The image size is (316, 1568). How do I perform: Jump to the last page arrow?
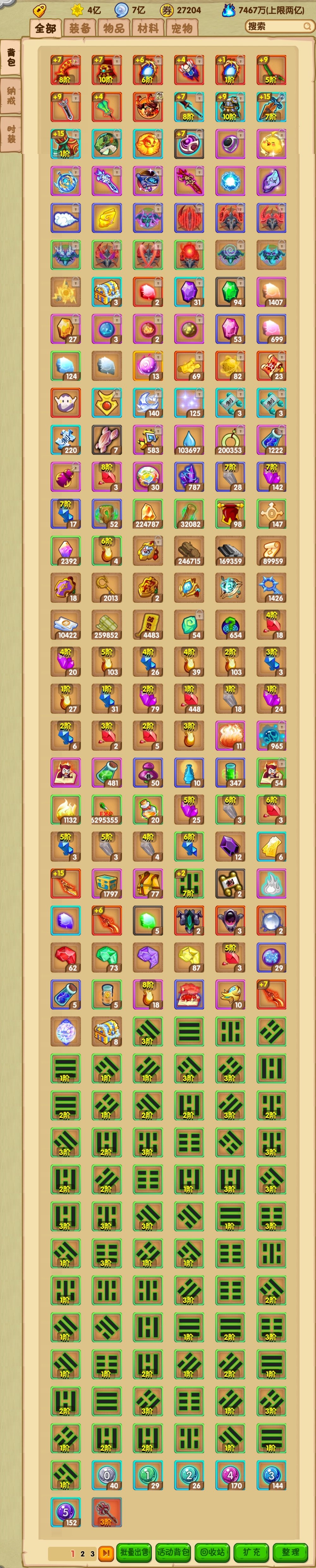point(106,1553)
